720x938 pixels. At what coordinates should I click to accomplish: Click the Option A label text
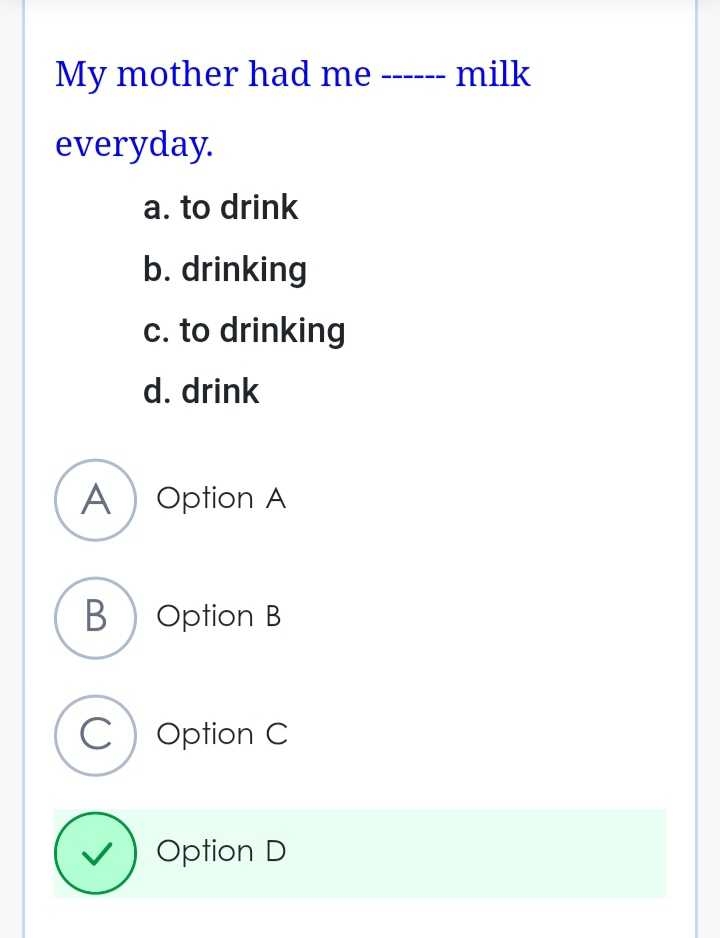point(220,499)
